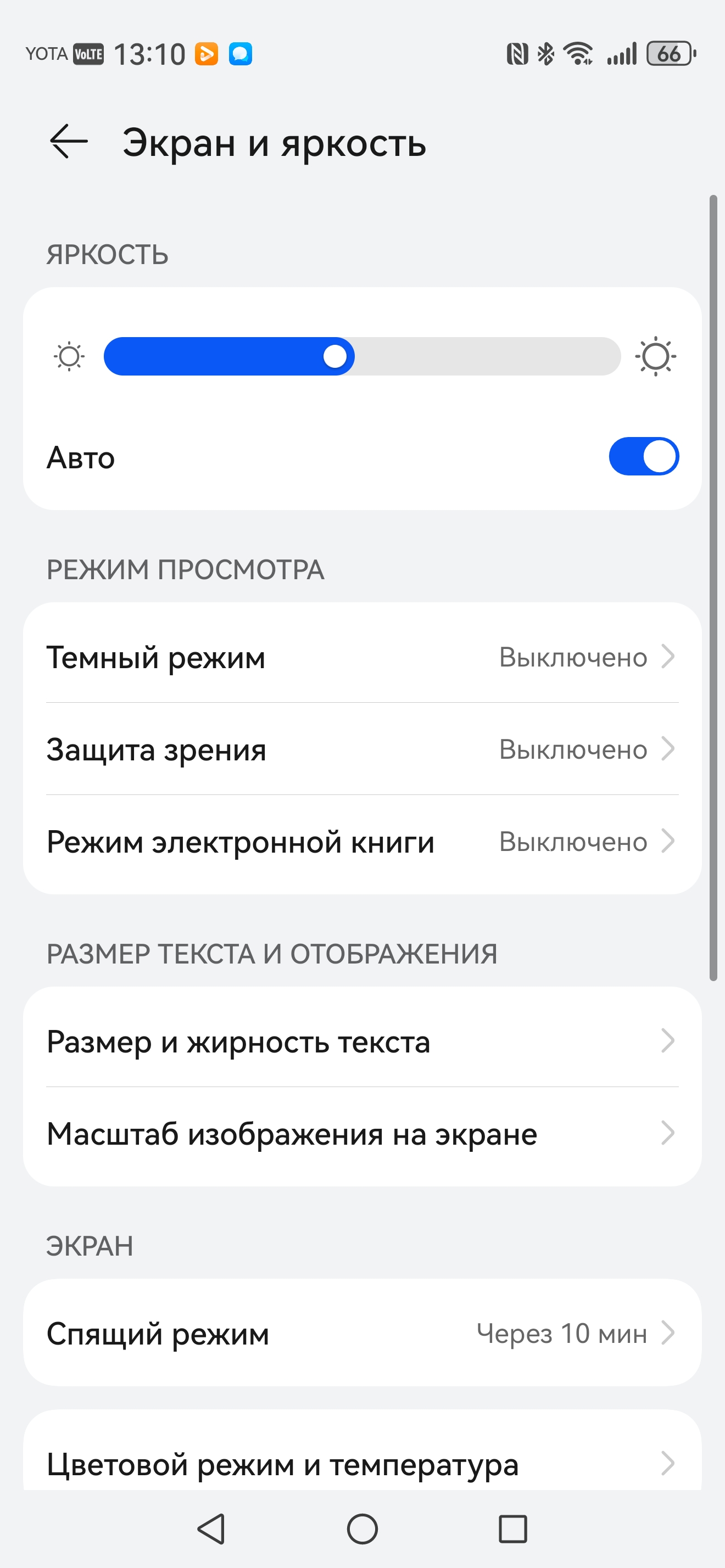
Task: Open Цветовой режим и температура
Action: 362,1463
